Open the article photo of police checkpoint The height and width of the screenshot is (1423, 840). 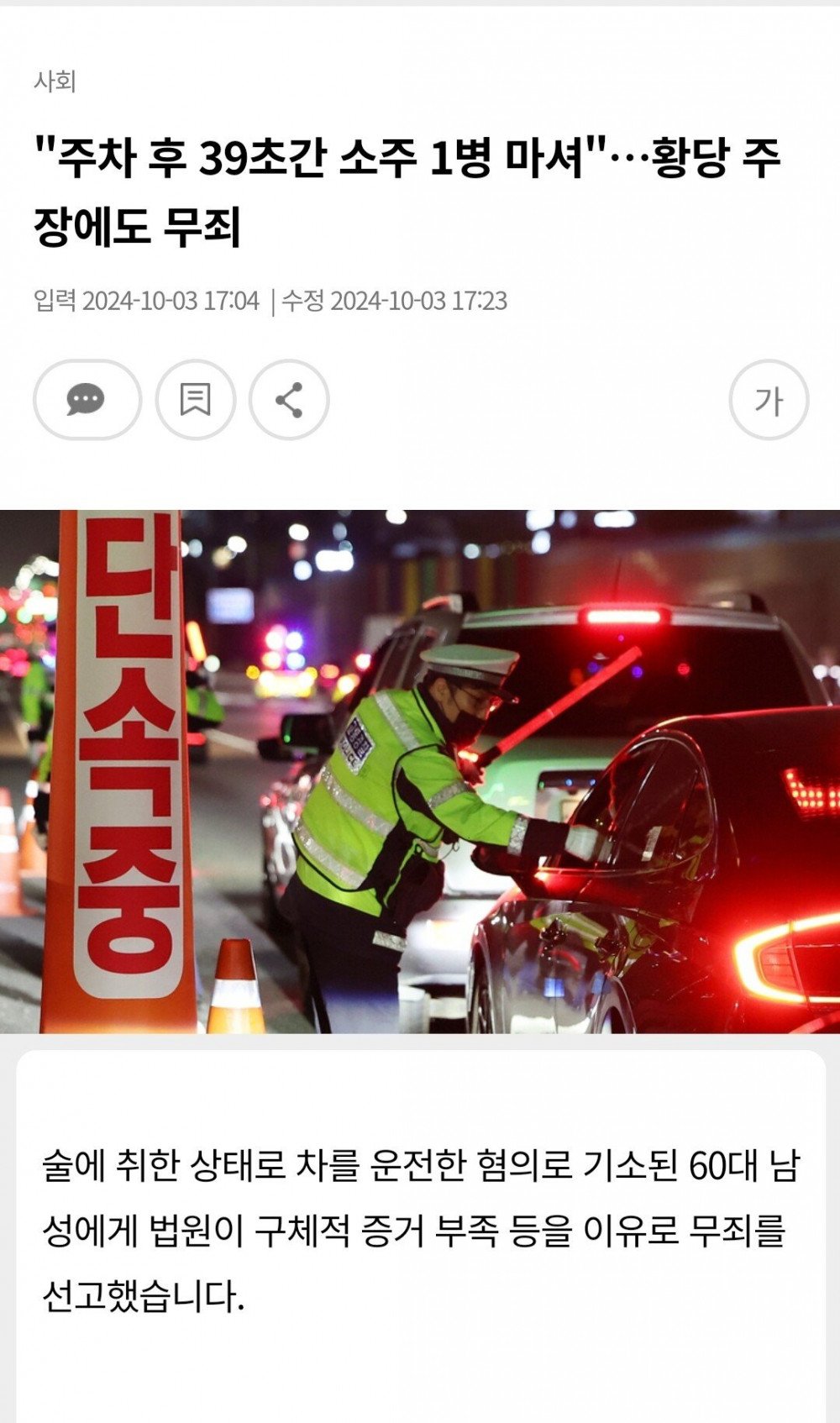tap(420, 771)
